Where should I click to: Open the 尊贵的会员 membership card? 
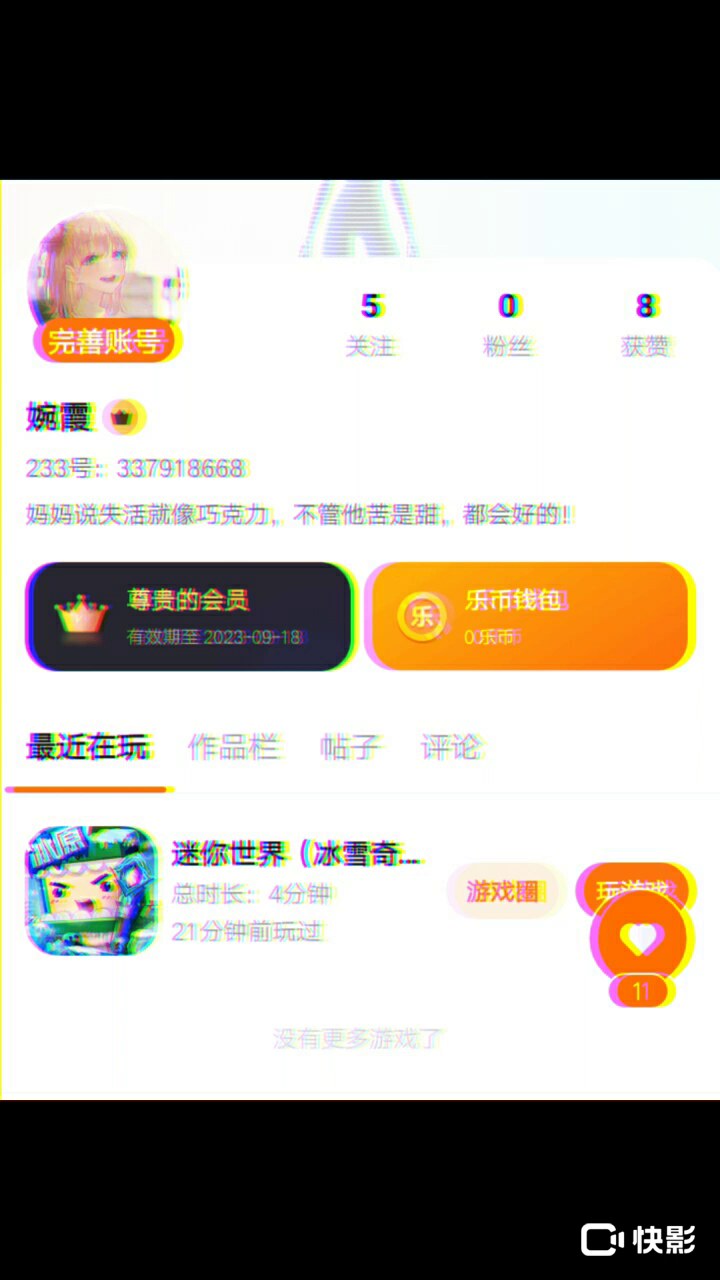(x=189, y=616)
